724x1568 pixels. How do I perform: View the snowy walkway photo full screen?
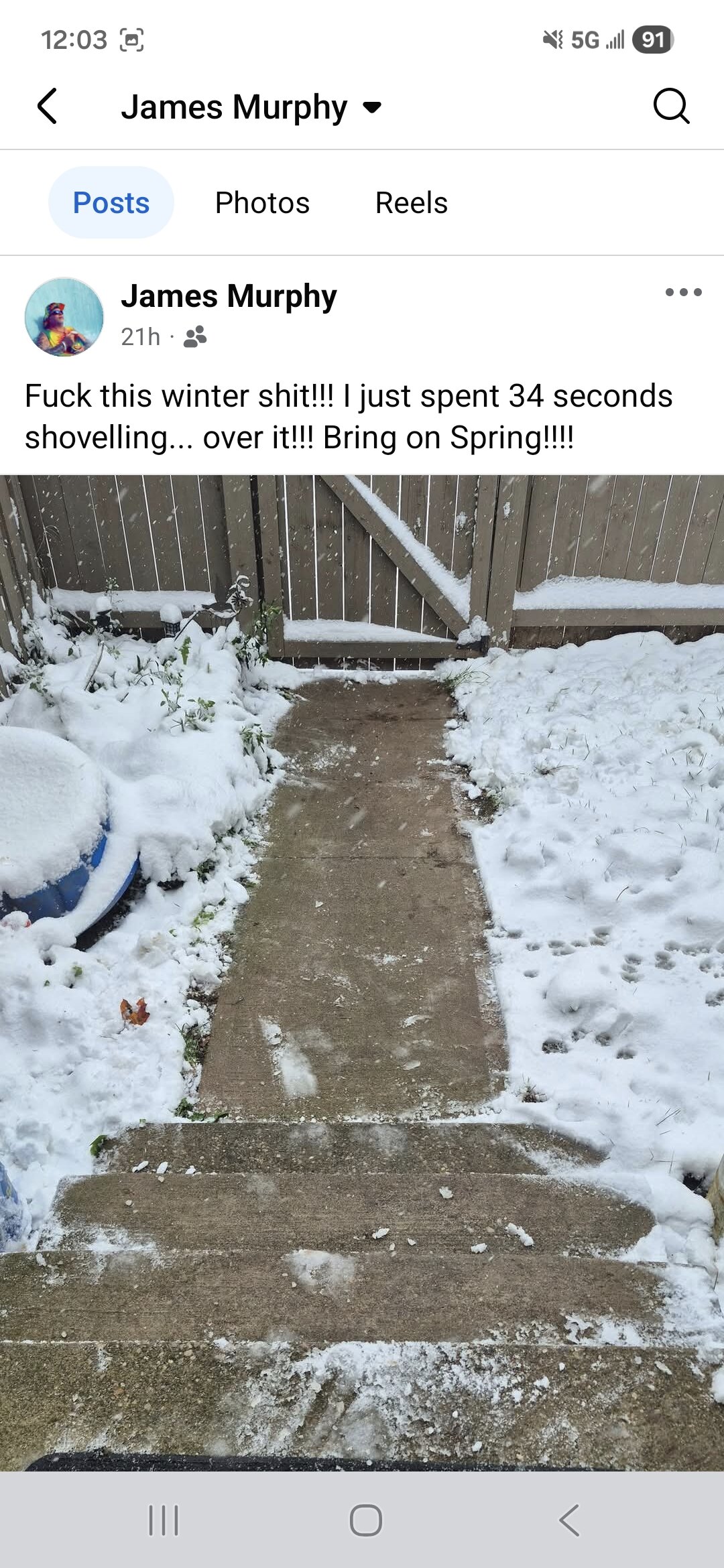coord(362,972)
